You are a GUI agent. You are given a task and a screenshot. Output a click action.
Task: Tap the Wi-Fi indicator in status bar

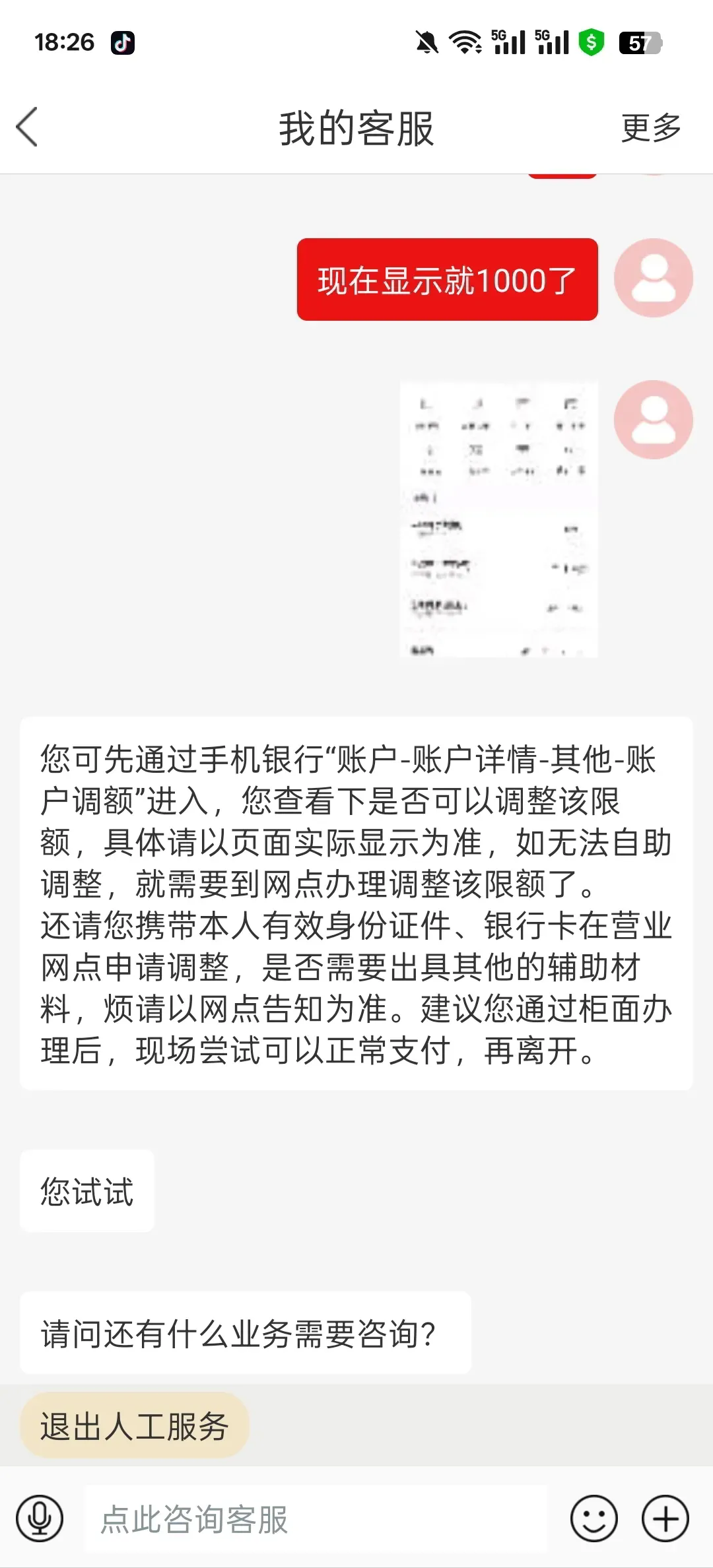[464, 42]
